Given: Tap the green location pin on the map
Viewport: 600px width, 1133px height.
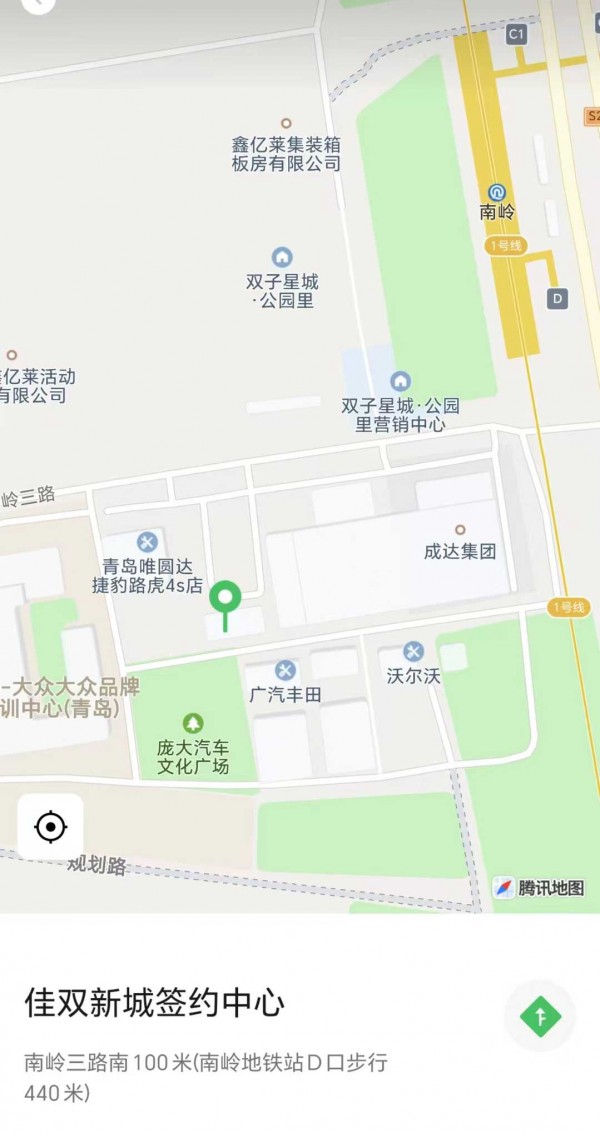Looking at the screenshot, I should [226, 600].
